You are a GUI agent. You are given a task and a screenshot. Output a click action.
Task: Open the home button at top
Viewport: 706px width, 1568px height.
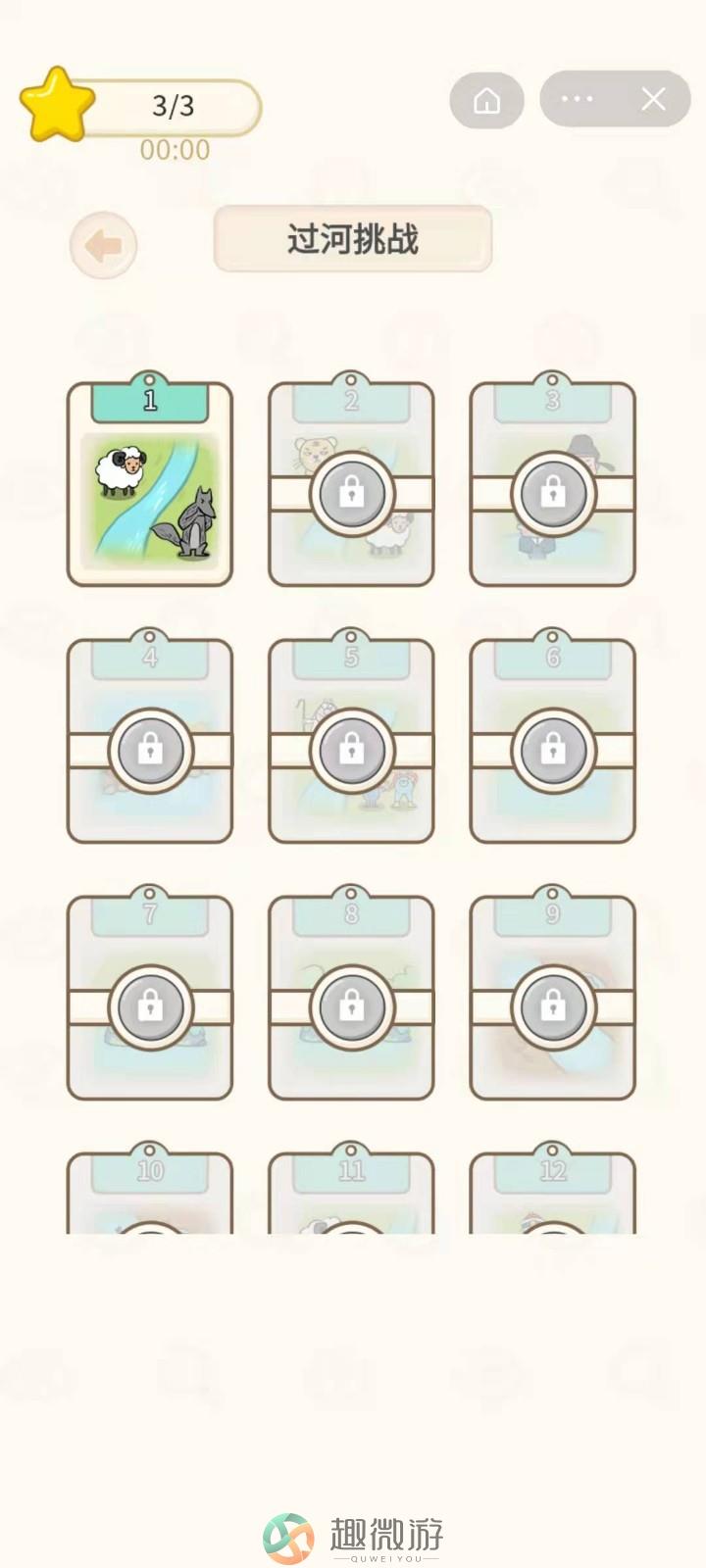486,100
